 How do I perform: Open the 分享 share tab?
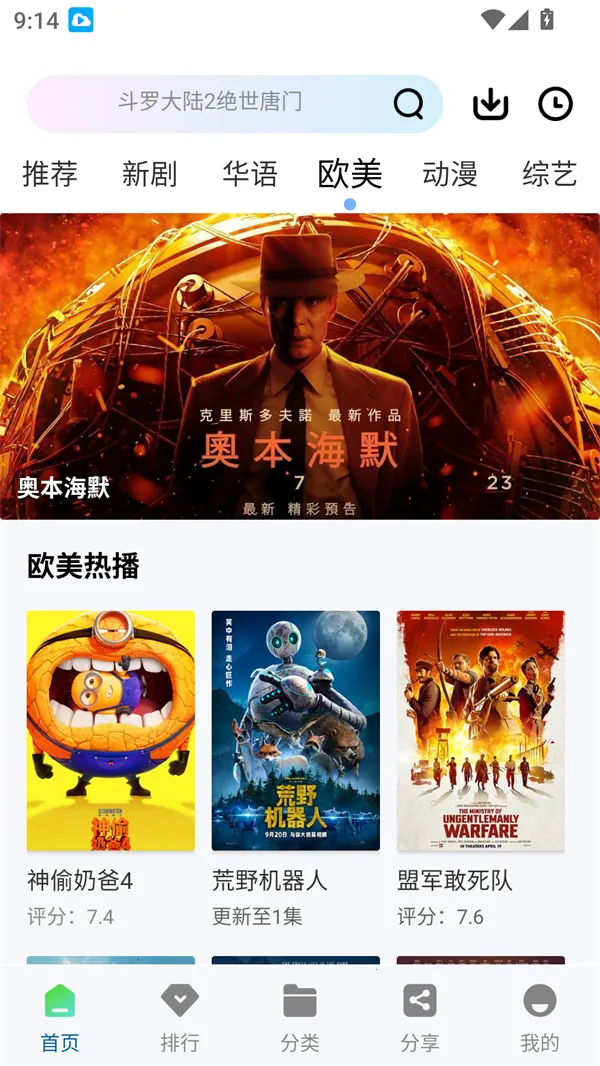[420, 1017]
